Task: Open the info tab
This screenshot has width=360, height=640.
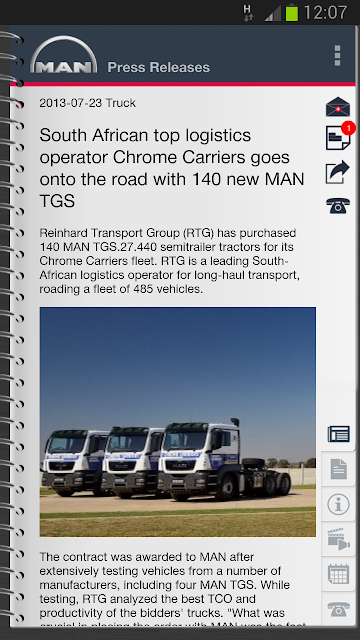Action: [x=338, y=504]
